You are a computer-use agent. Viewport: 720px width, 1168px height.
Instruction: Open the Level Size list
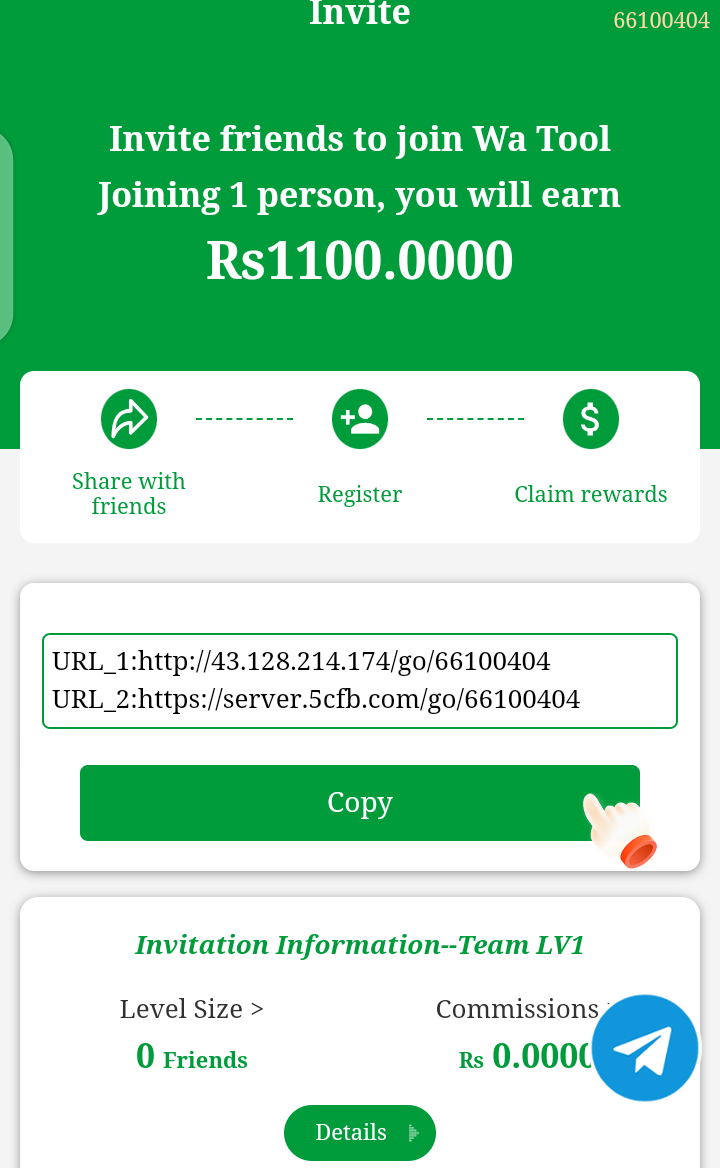pyautogui.click(x=192, y=1009)
